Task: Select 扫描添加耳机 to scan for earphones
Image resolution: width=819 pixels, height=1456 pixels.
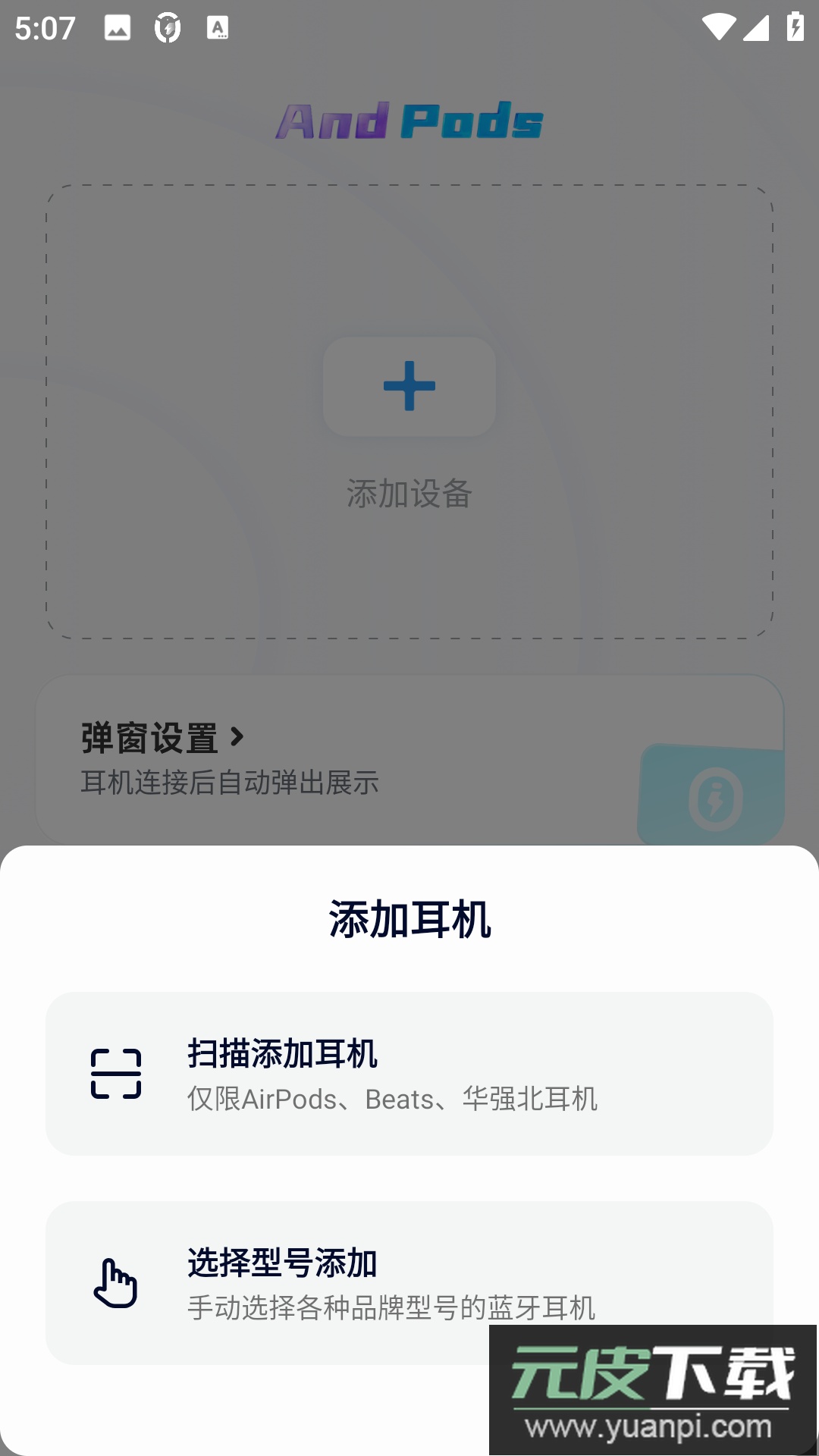Action: [409, 1074]
